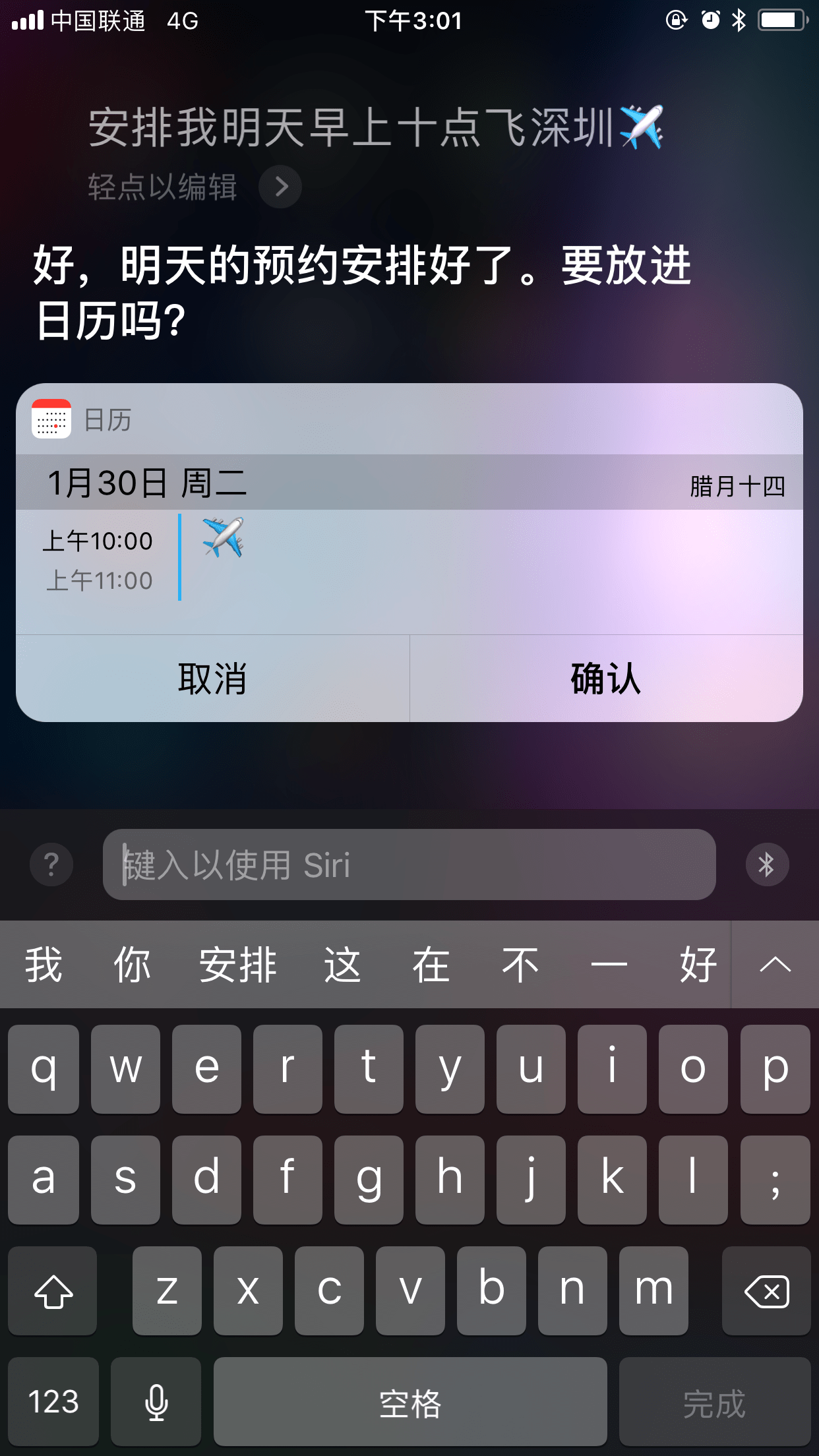
Task: Open the Siri help question mark
Action: (51, 864)
